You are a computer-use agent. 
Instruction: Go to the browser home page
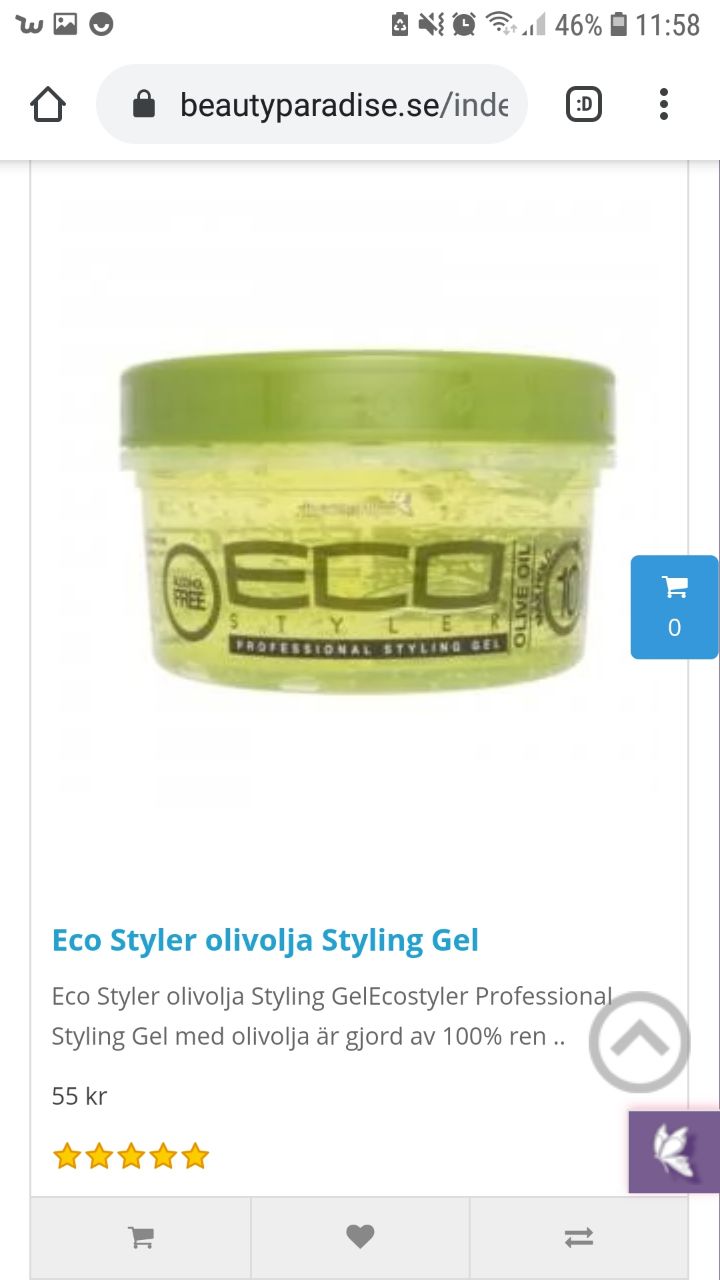pos(48,104)
